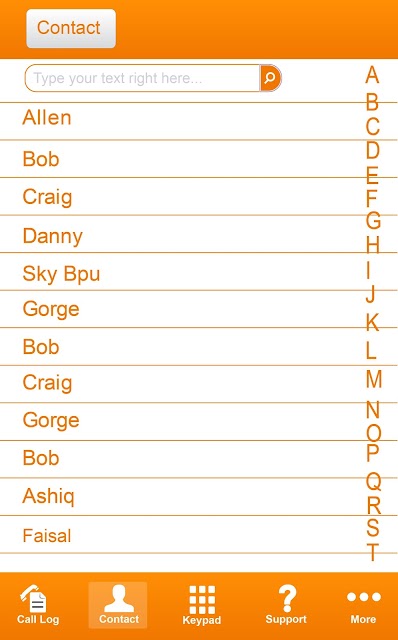Tap the search magnifier icon
Image resolution: width=398 pixels, height=640 pixels.
click(270, 78)
